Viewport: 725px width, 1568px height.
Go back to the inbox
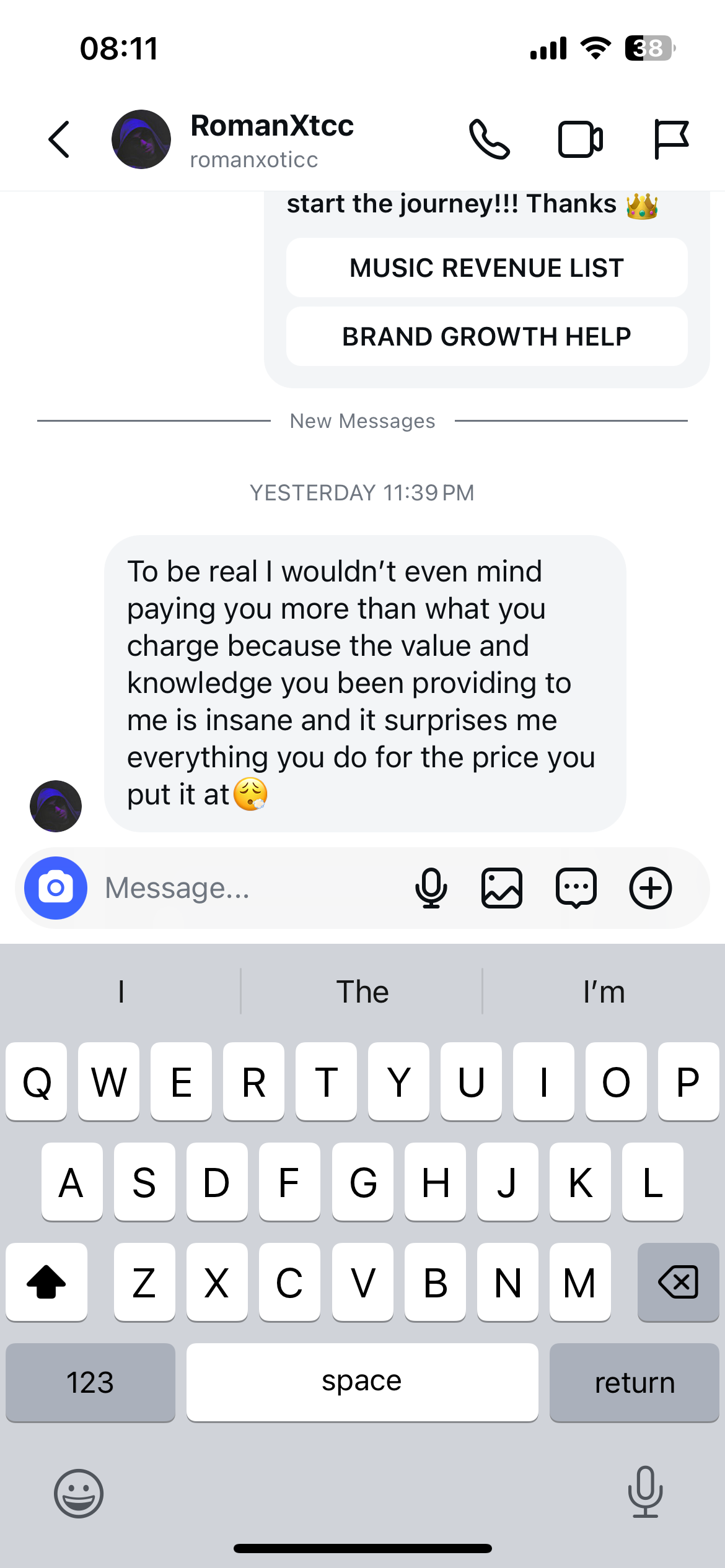click(x=59, y=139)
